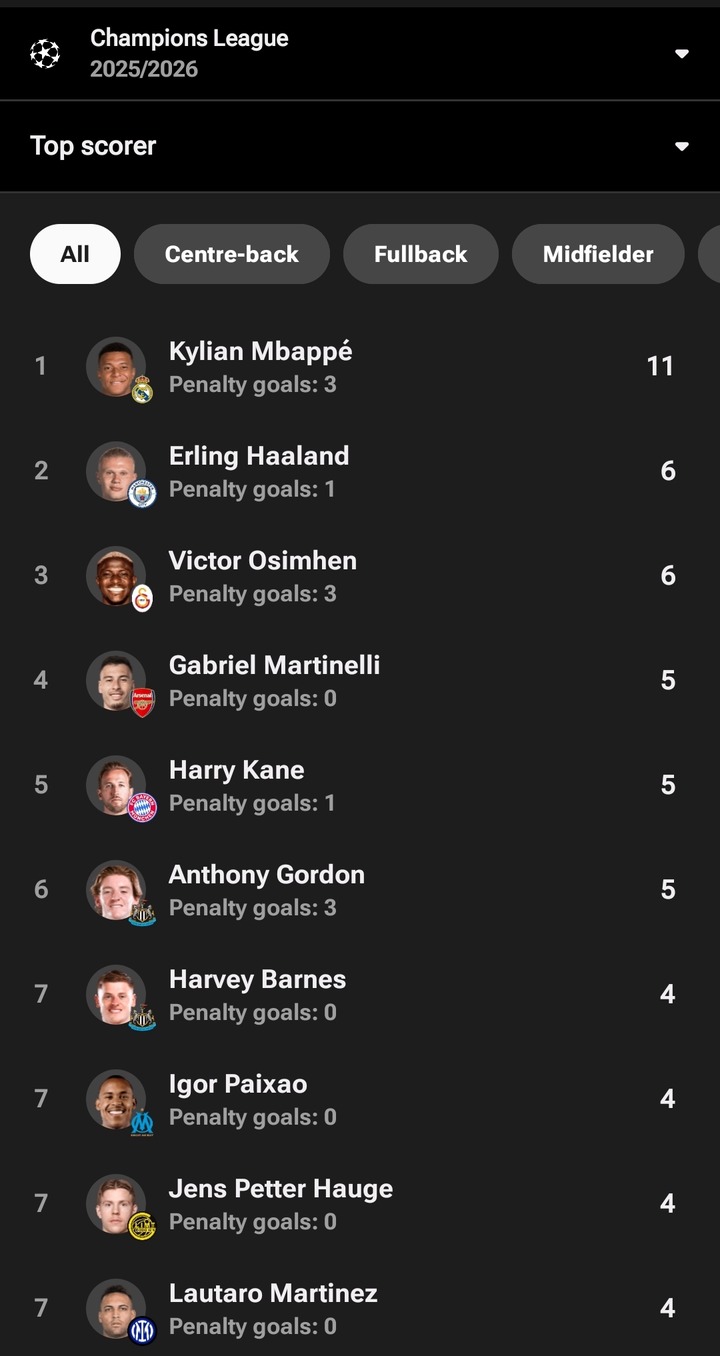Open Igor Paixao's player page
Image resolution: width=720 pixels, height=1356 pixels.
tap(238, 1099)
